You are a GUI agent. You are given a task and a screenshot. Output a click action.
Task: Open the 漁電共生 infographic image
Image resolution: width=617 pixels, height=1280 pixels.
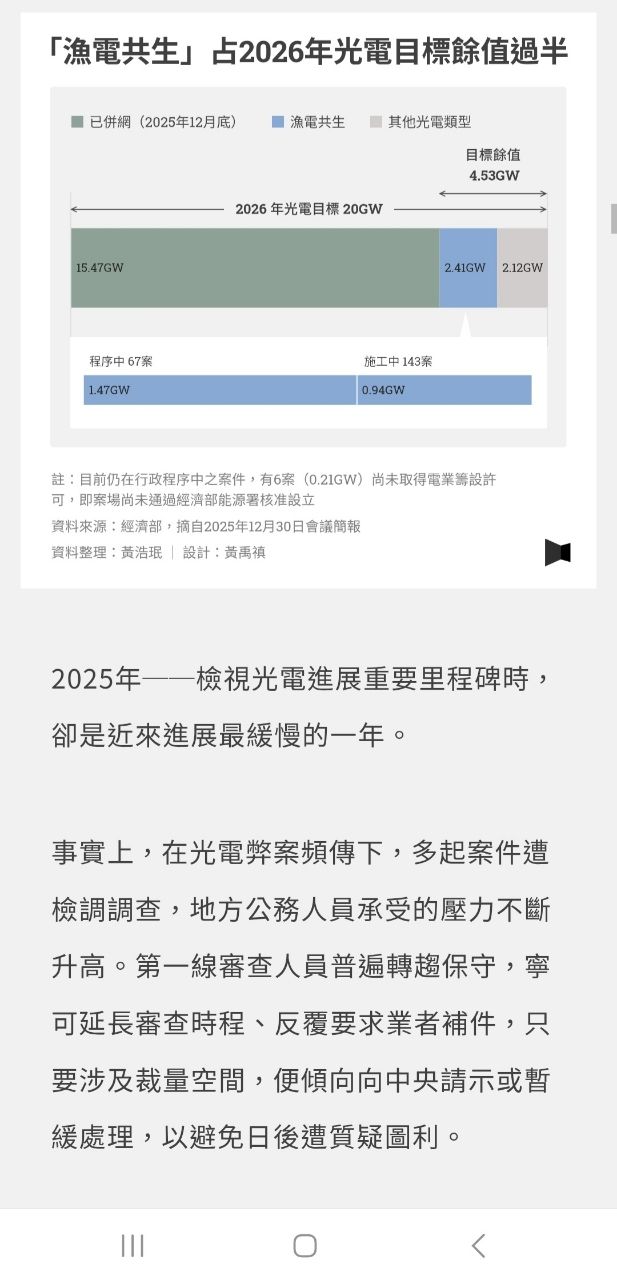[x=308, y=300]
